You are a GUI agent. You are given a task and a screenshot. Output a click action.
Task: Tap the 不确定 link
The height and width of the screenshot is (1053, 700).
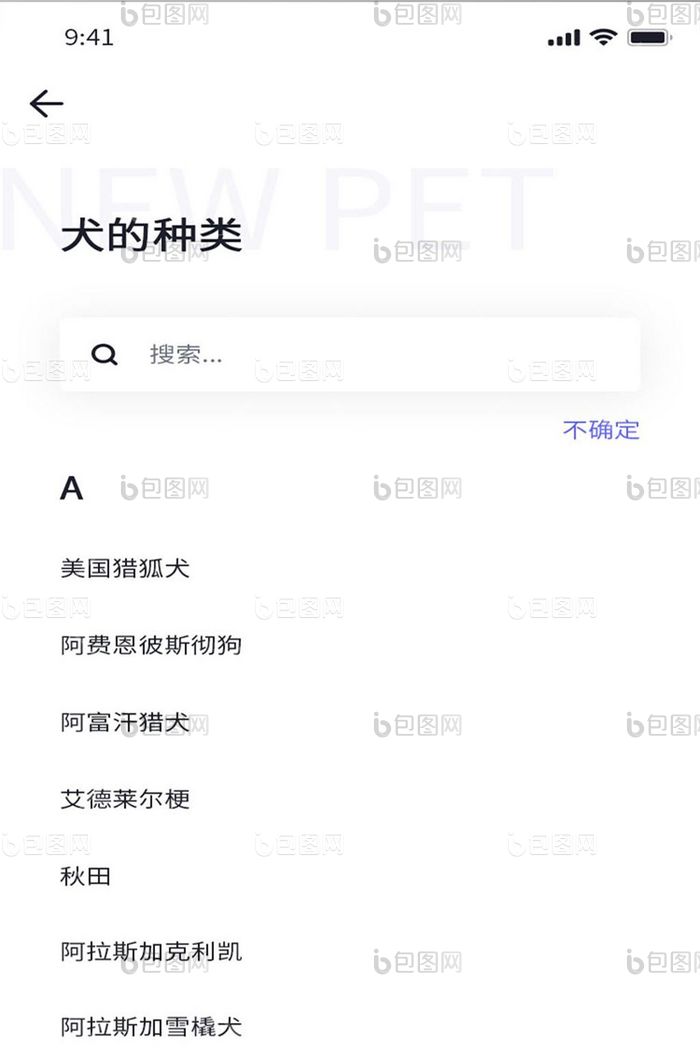[601, 430]
